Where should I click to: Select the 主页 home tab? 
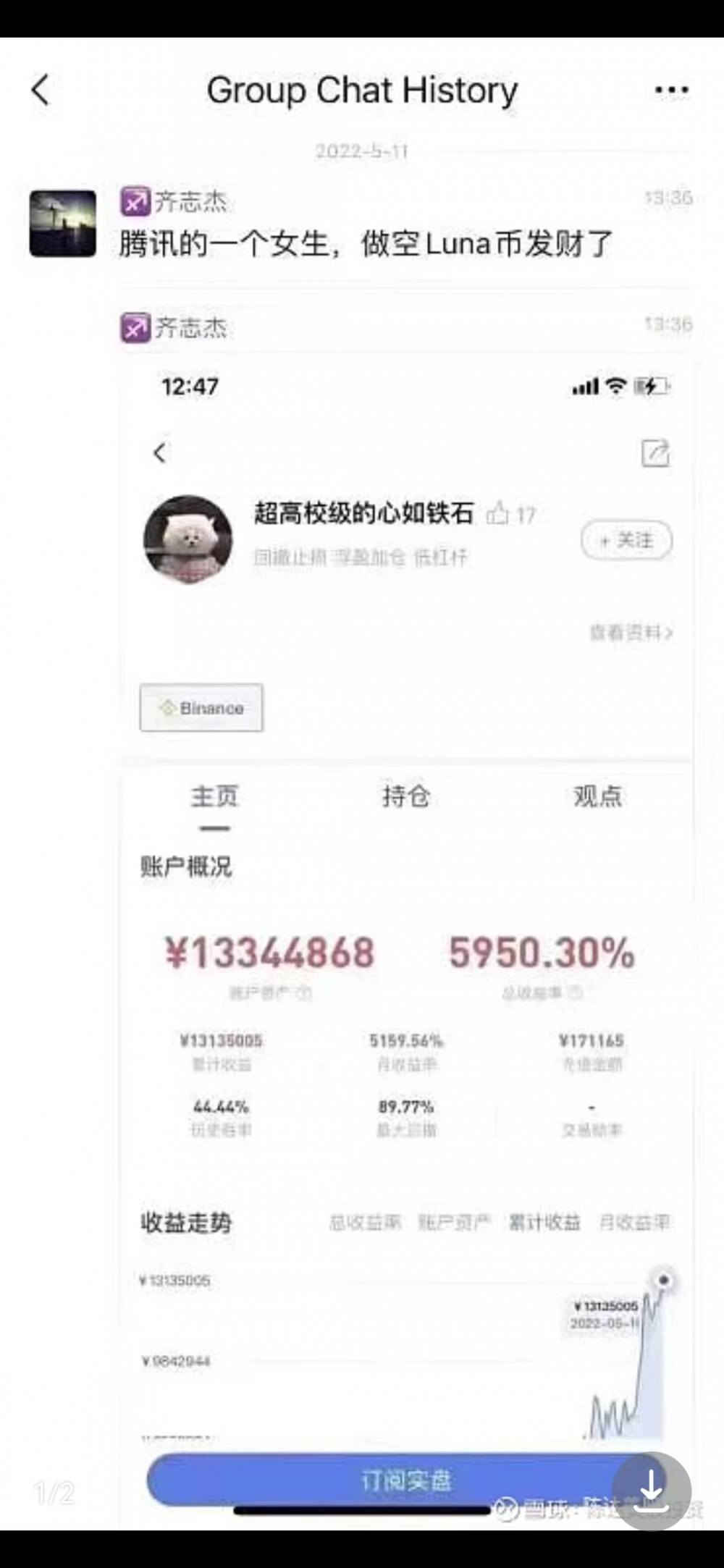pos(216,796)
